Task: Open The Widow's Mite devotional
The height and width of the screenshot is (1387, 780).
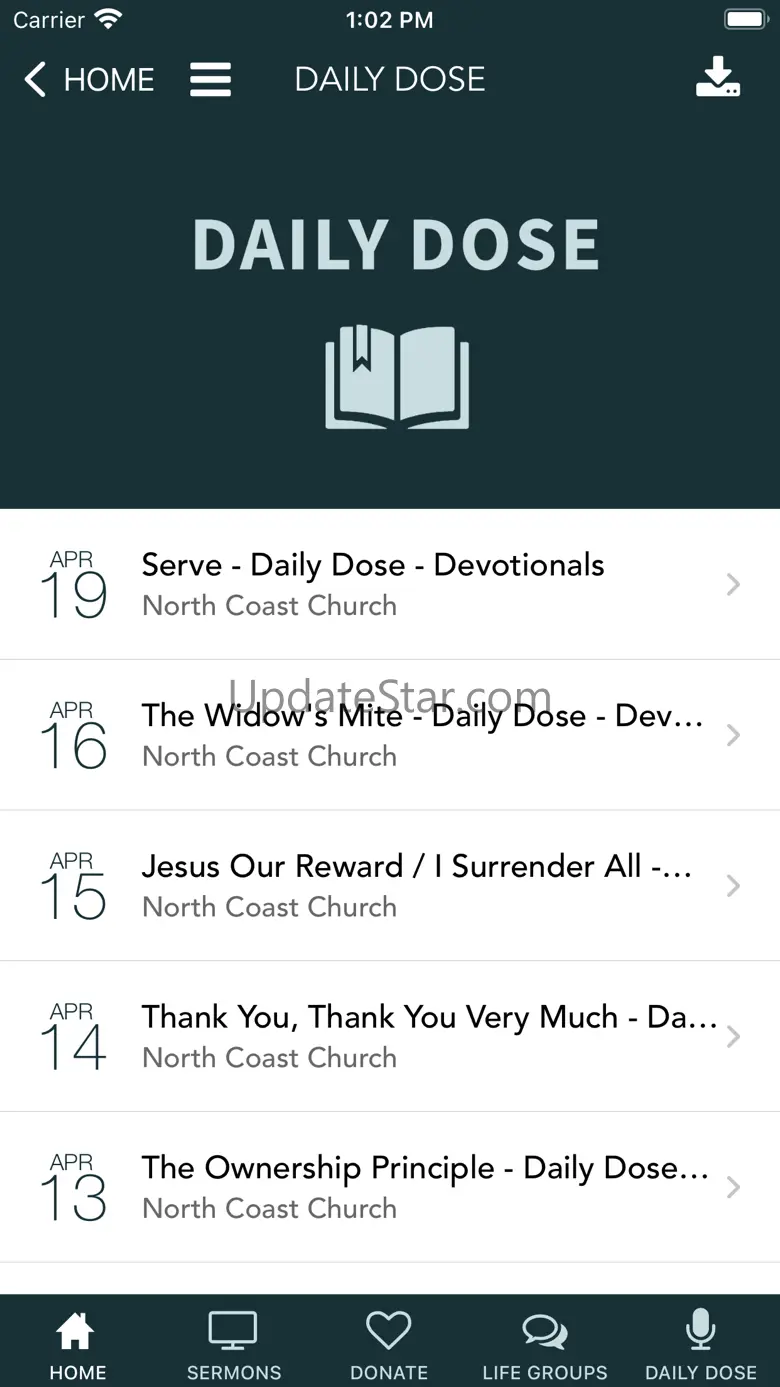Action: [390, 735]
